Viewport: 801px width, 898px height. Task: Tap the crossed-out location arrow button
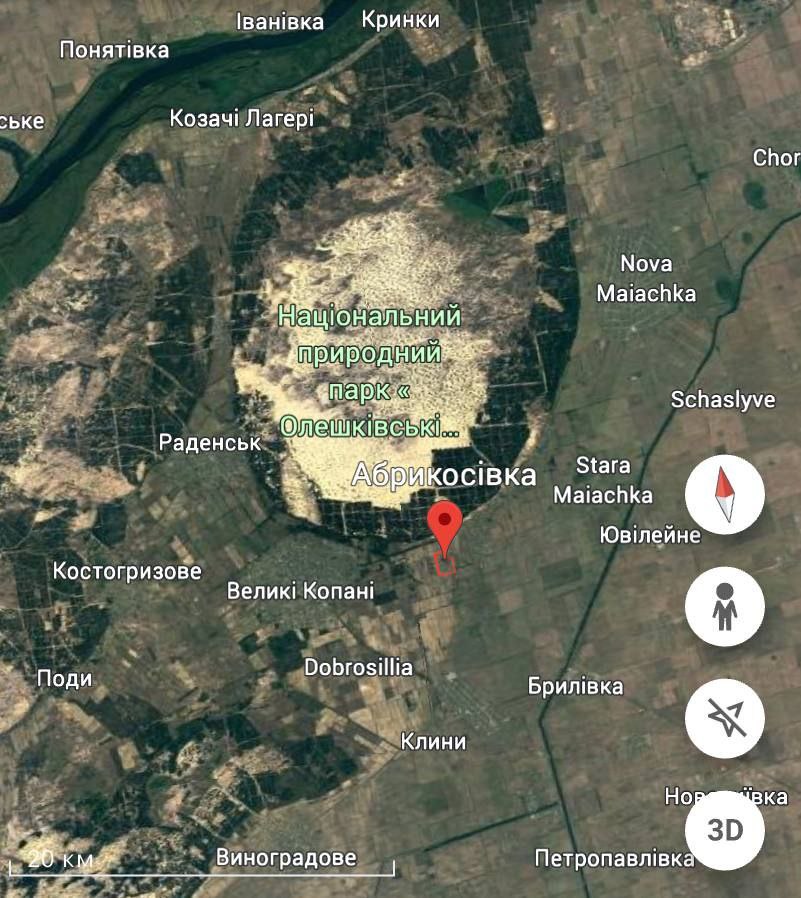click(x=724, y=718)
